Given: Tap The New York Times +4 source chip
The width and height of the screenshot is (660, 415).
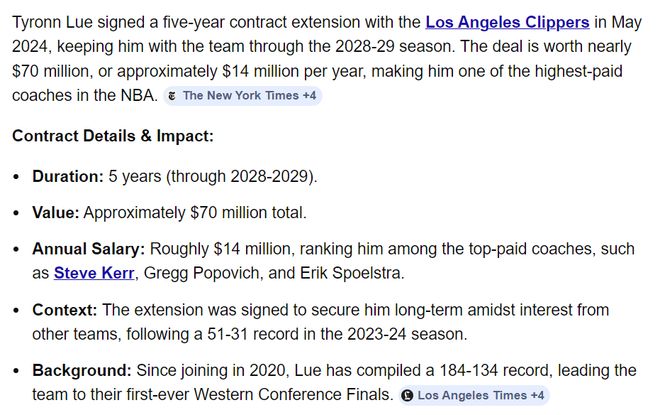Looking at the screenshot, I should point(243,96).
